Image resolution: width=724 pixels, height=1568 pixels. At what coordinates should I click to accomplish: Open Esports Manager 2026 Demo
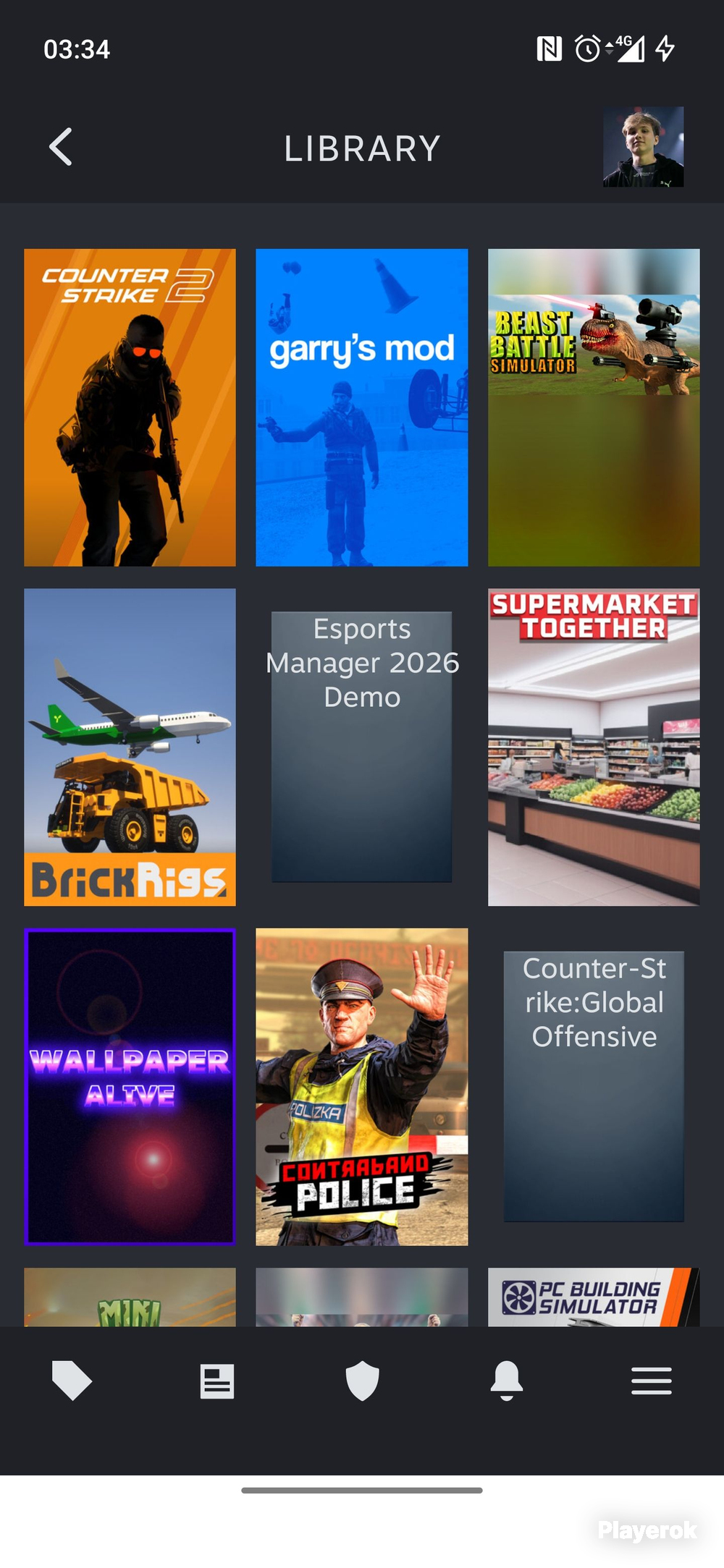pos(361,747)
